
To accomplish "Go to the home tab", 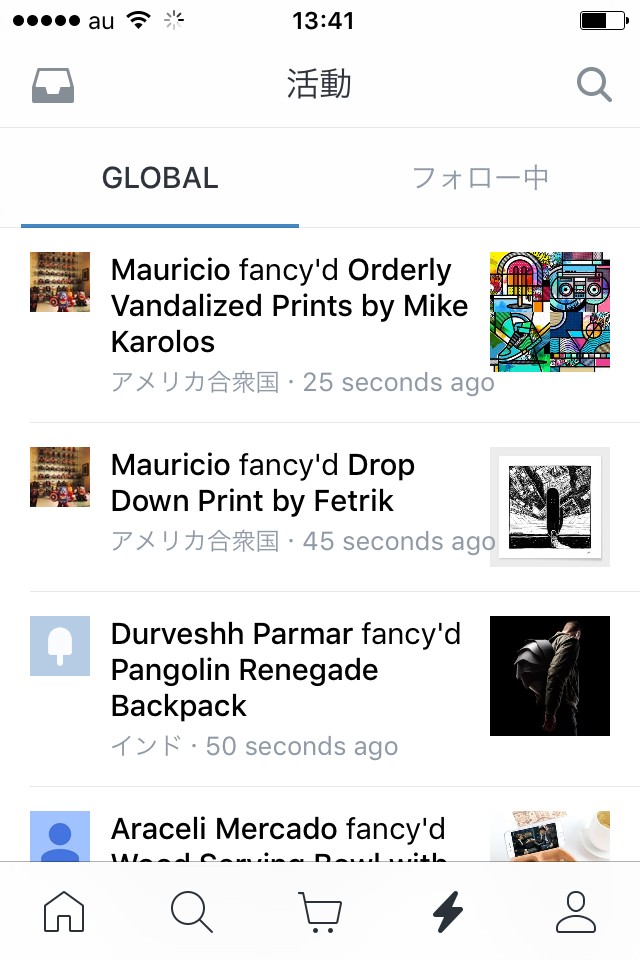I will coord(64,912).
